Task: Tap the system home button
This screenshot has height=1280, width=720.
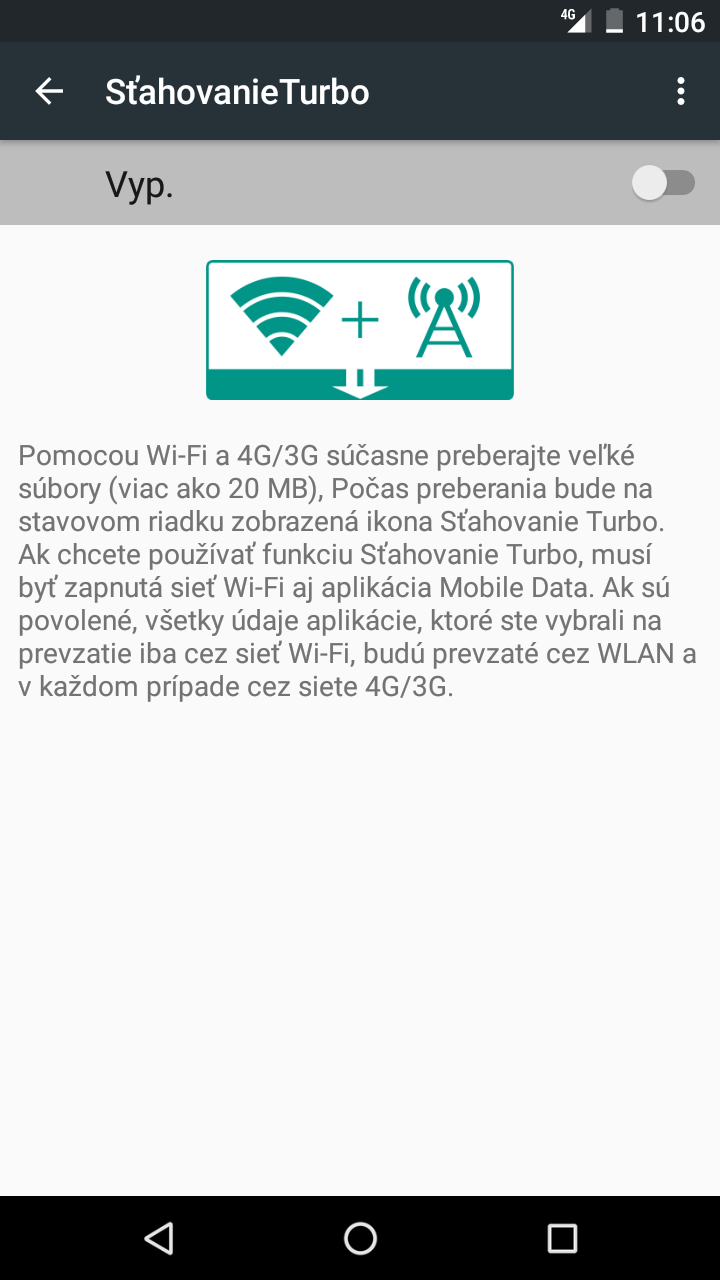Action: [x=360, y=1238]
